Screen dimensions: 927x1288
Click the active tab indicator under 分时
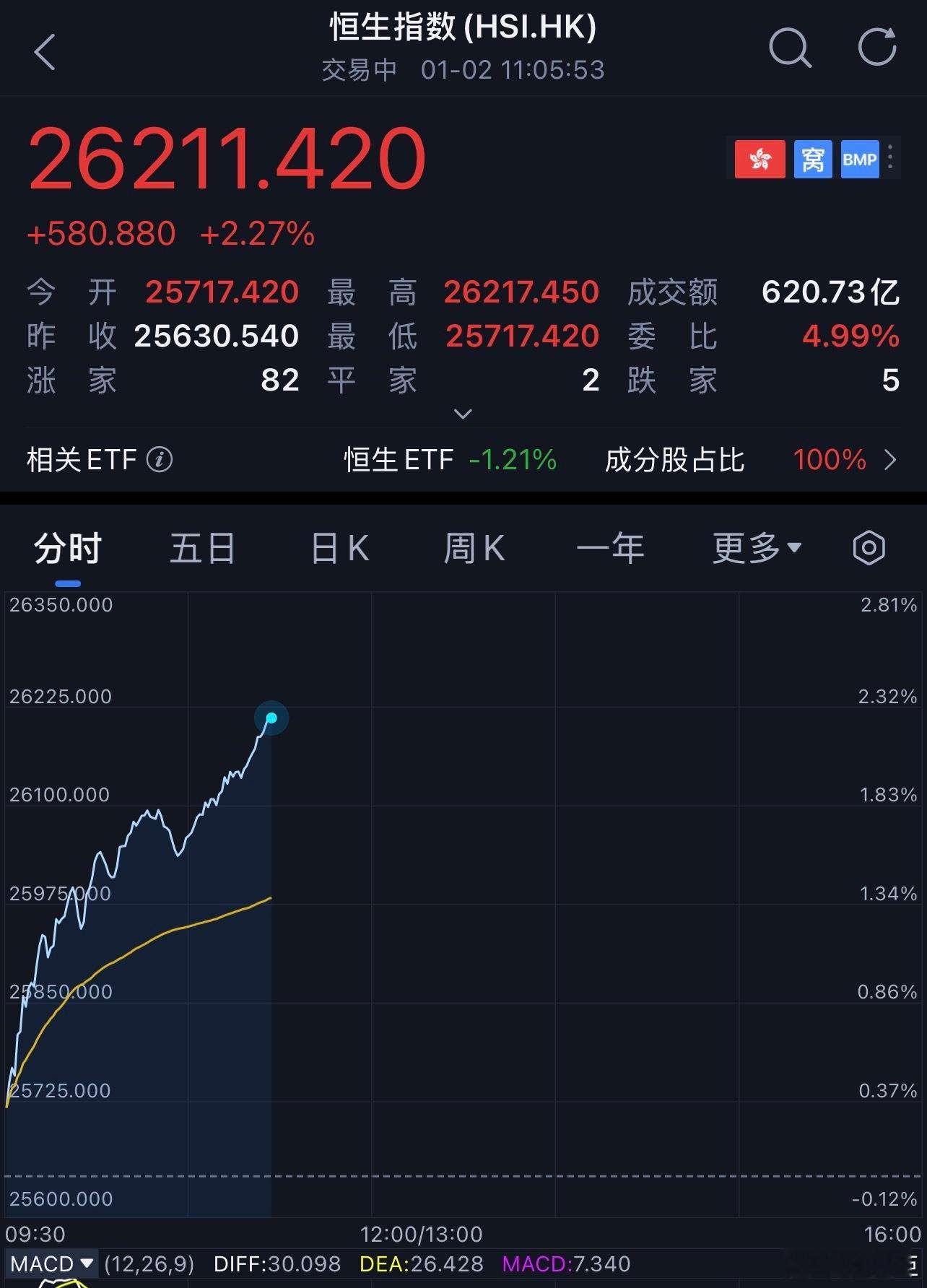click(x=69, y=583)
